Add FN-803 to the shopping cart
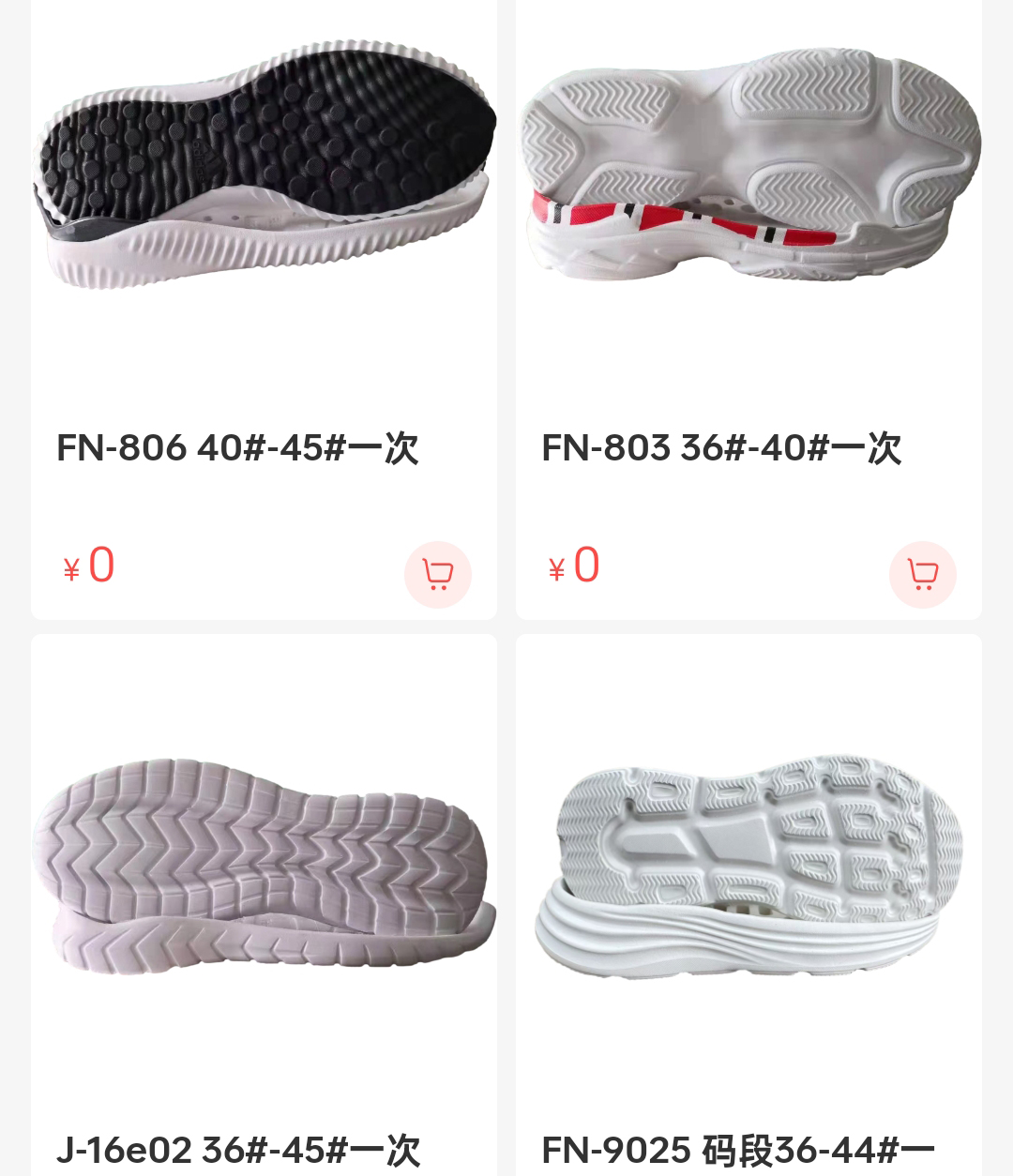This screenshot has width=1013, height=1176. tap(922, 574)
